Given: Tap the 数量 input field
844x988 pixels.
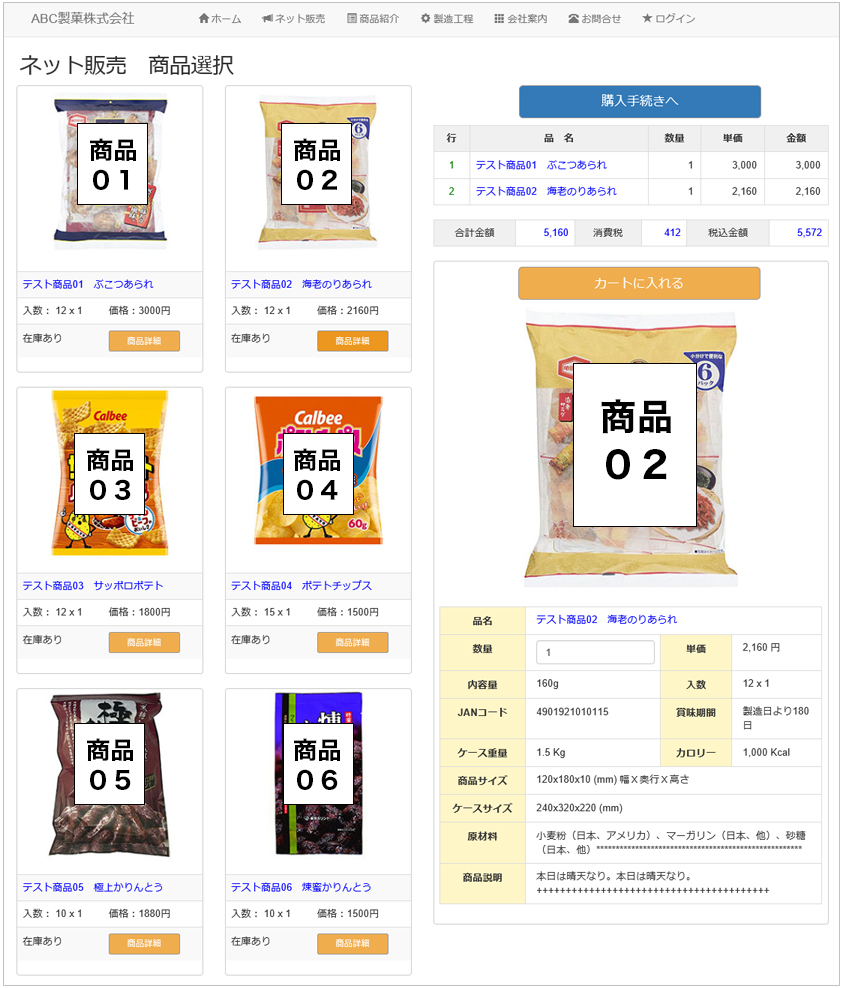Looking at the screenshot, I should click(595, 652).
